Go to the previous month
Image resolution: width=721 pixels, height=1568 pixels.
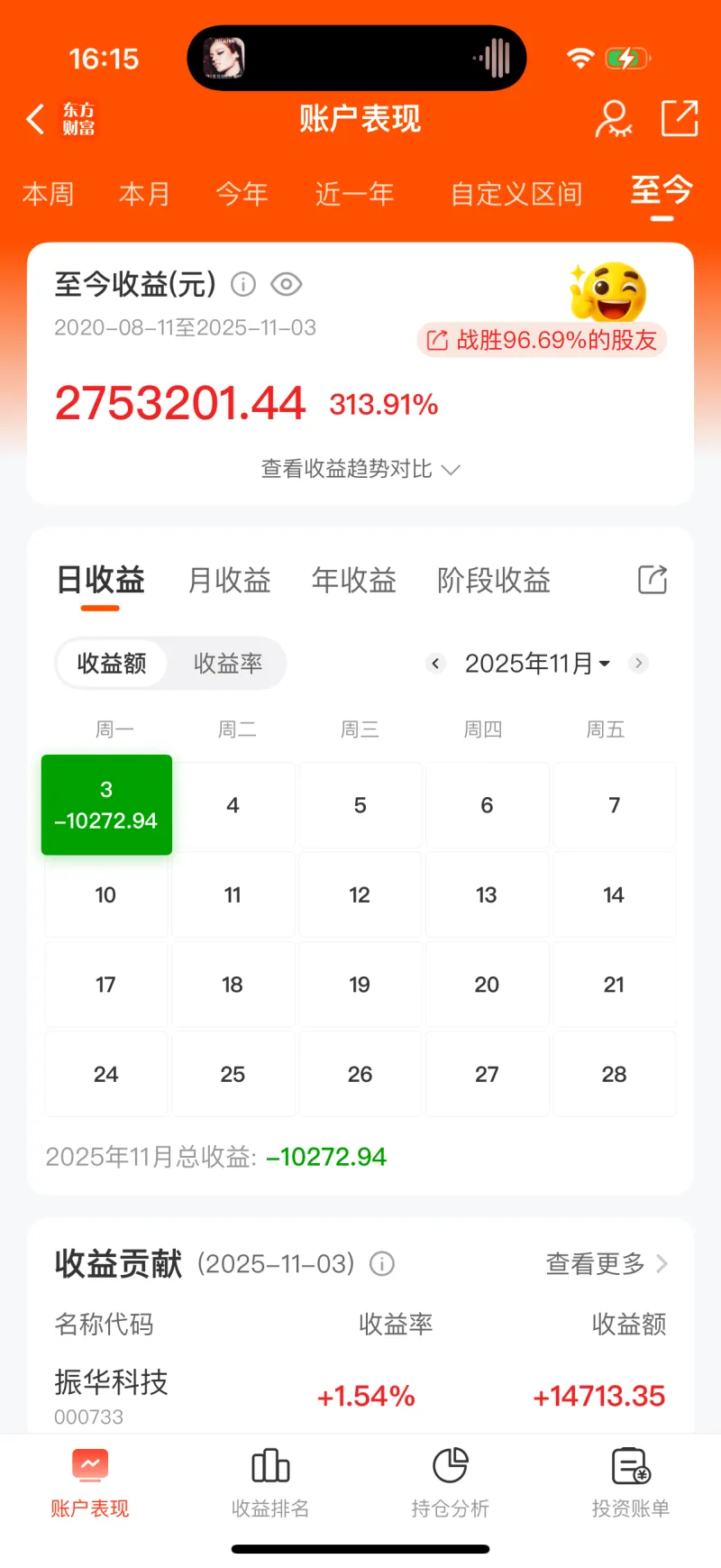(x=436, y=664)
